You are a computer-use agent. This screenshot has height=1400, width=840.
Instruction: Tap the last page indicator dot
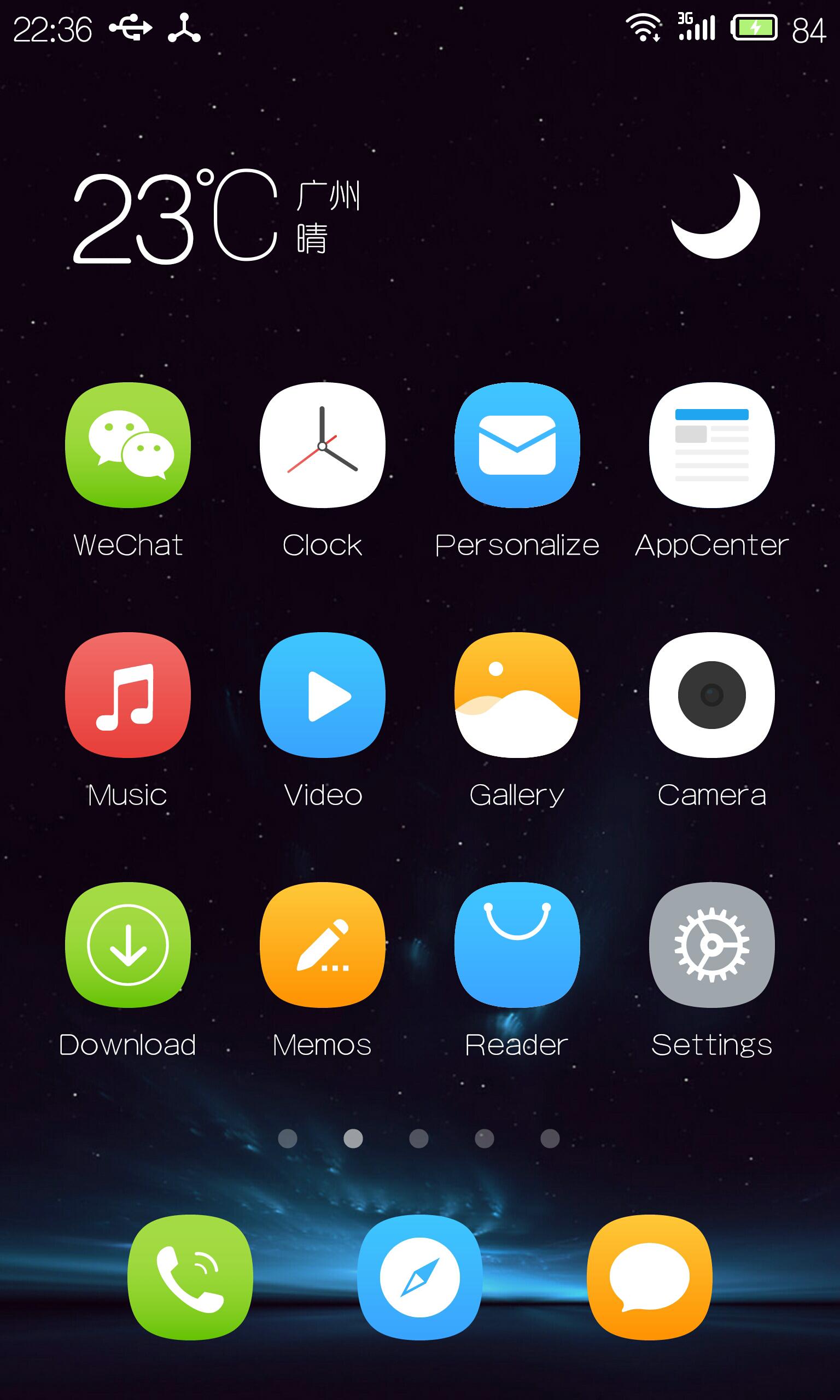click(x=550, y=1139)
